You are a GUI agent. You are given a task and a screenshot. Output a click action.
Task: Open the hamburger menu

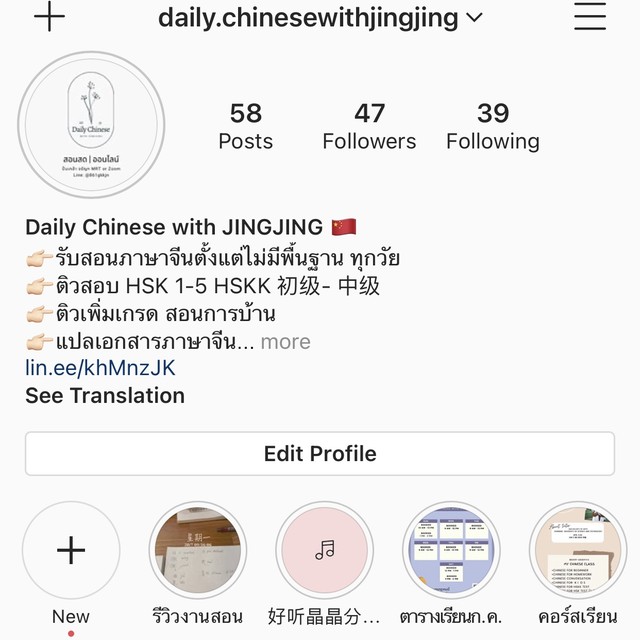pyautogui.click(x=590, y=16)
